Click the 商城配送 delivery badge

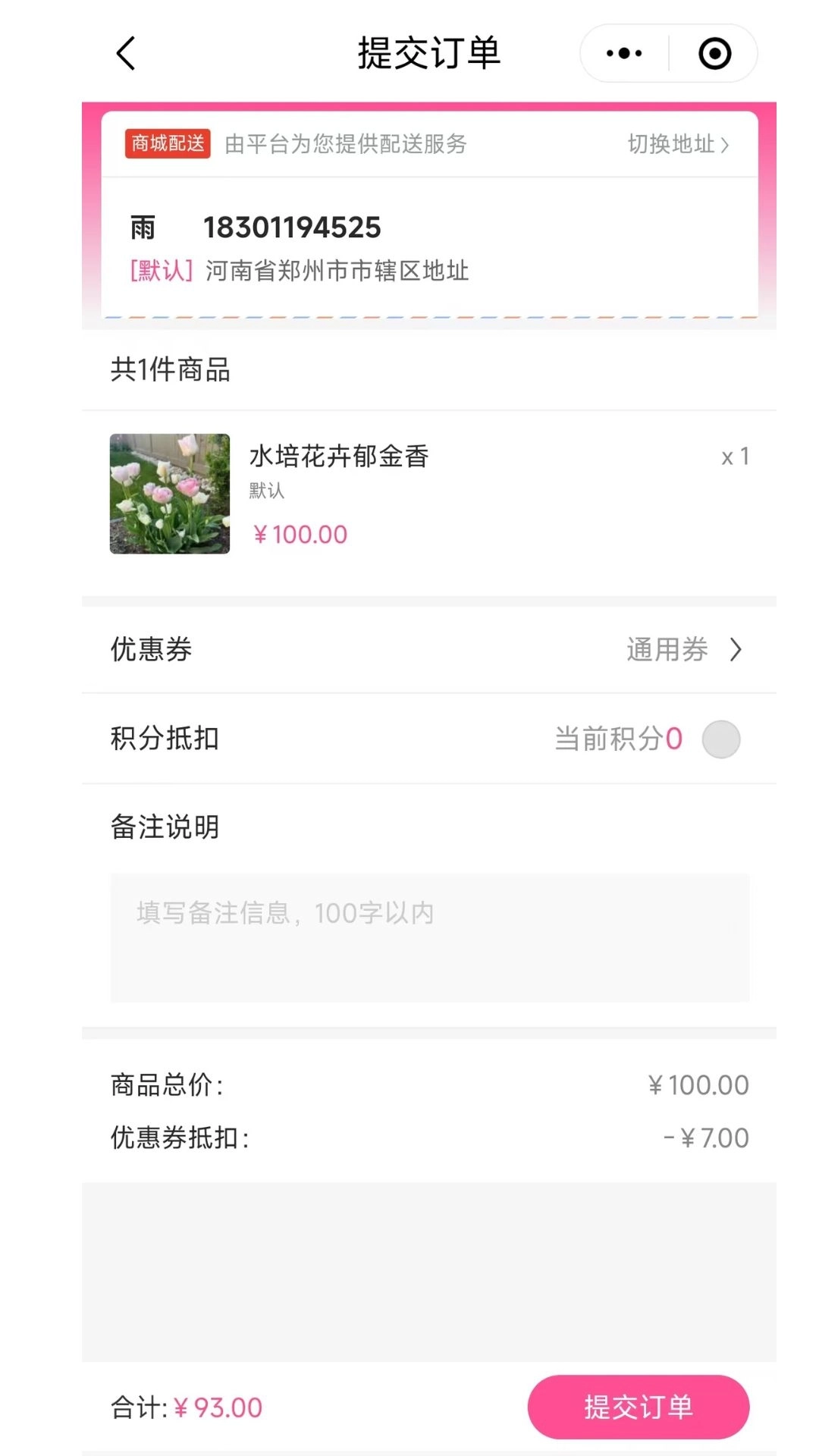[x=167, y=144]
